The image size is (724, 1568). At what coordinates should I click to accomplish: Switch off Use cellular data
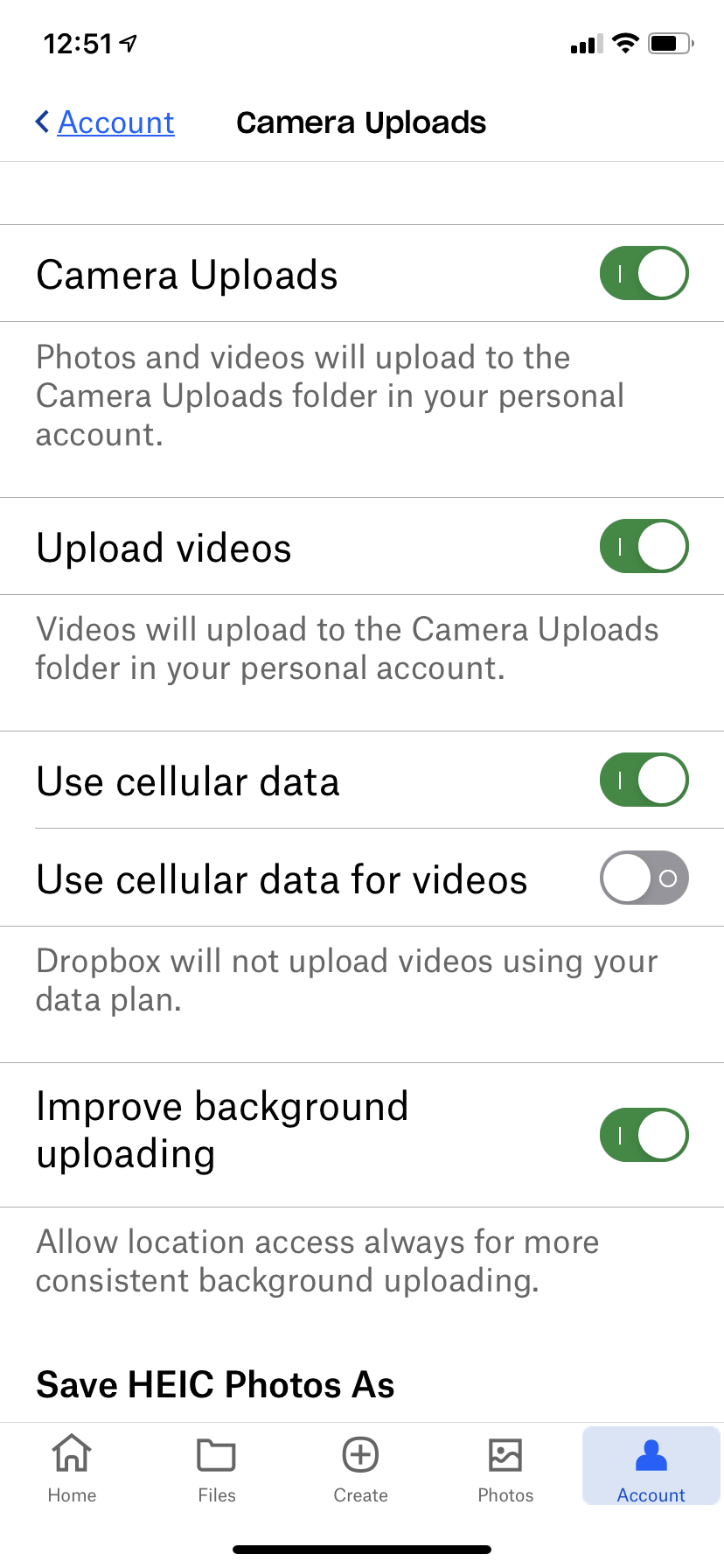click(644, 780)
